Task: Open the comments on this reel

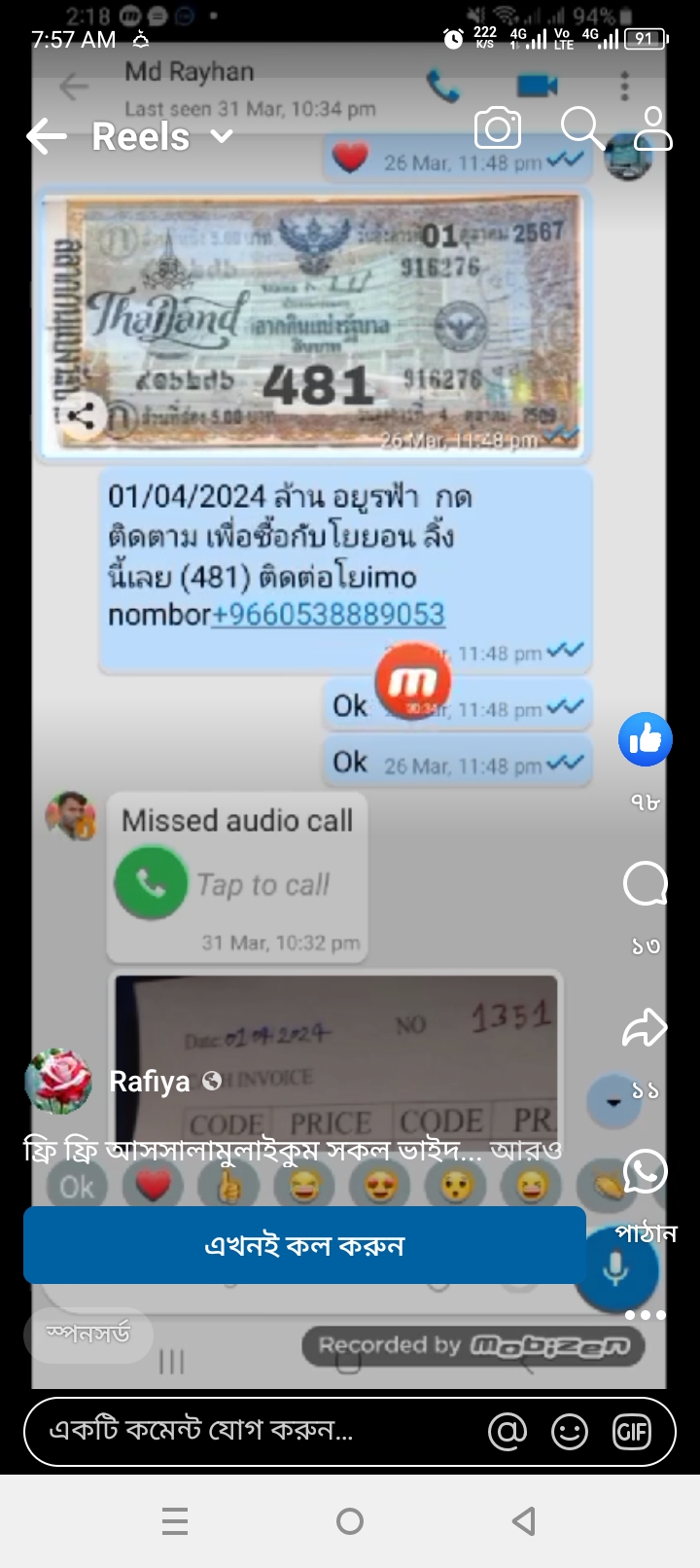Action: tap(645, 884)
